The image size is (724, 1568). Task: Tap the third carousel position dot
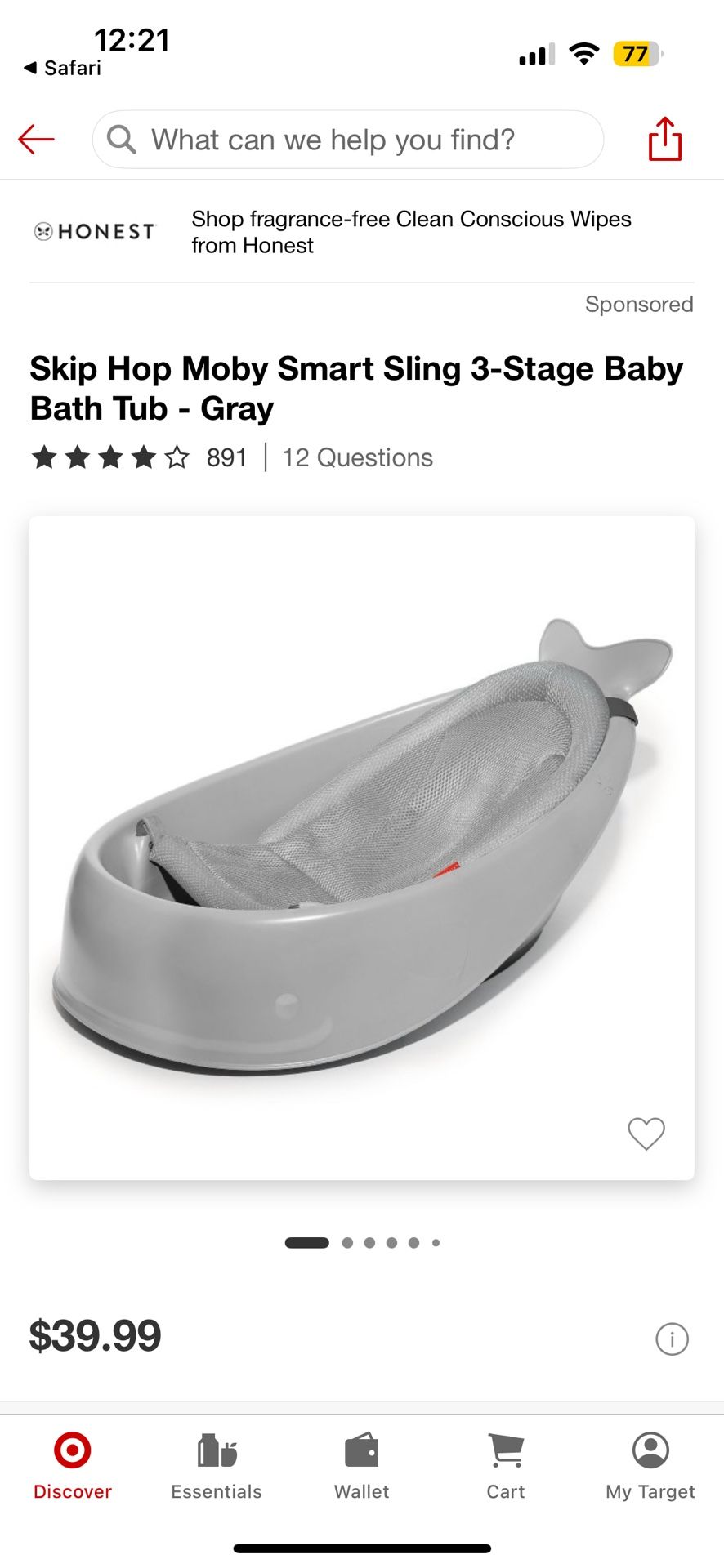[369, 1242]
